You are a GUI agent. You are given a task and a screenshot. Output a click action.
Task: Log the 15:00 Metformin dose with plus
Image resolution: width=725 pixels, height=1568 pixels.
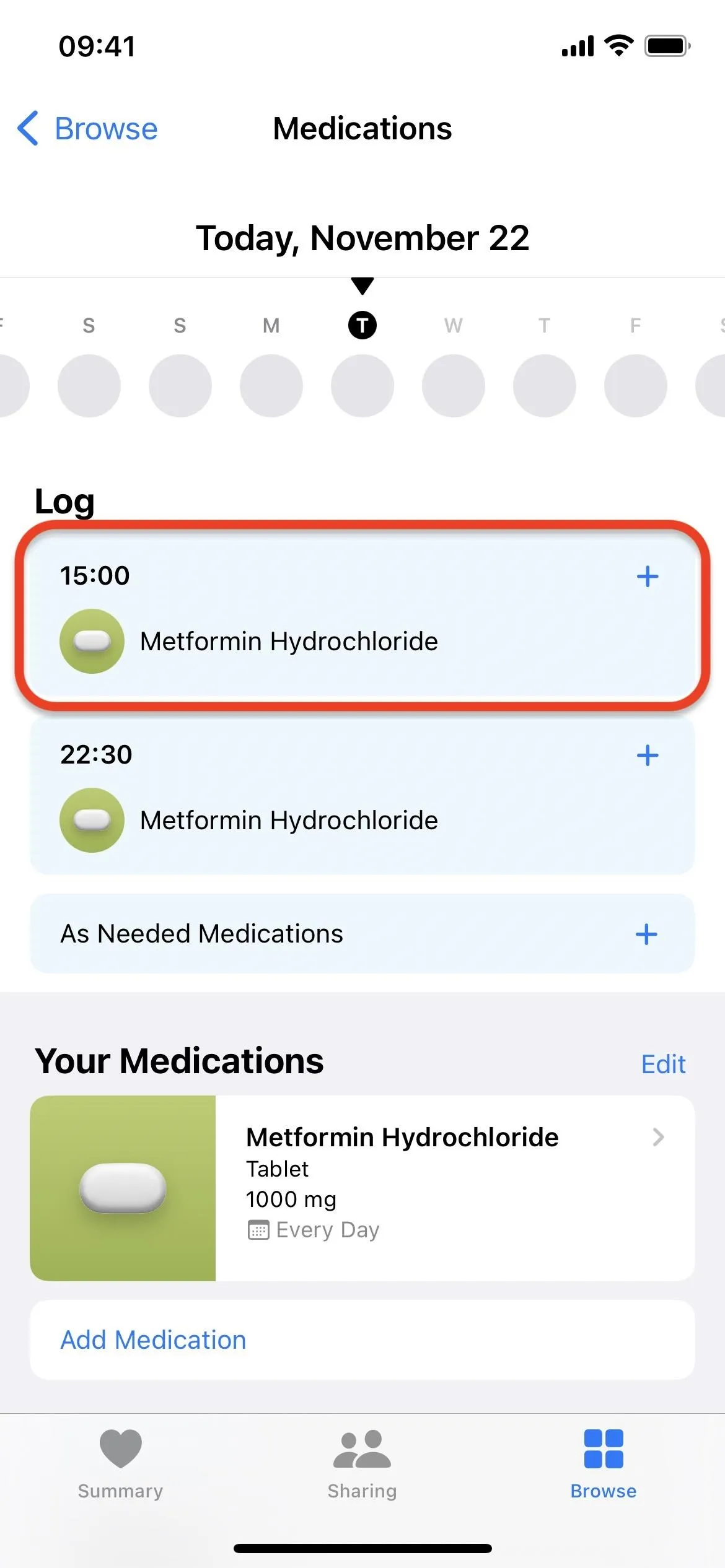pyautogui.click(x=648, y=577)
